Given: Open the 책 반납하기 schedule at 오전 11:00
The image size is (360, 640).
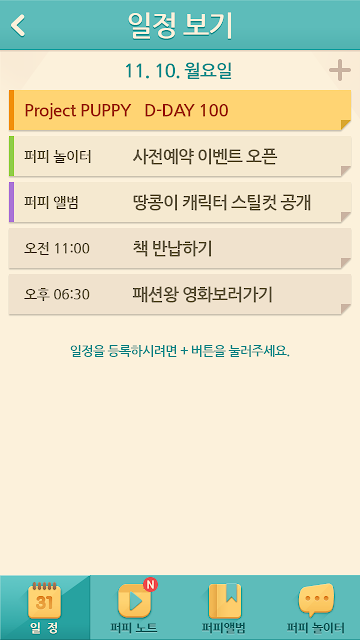Looking at the screenshot, I should (x=180, y=248).
